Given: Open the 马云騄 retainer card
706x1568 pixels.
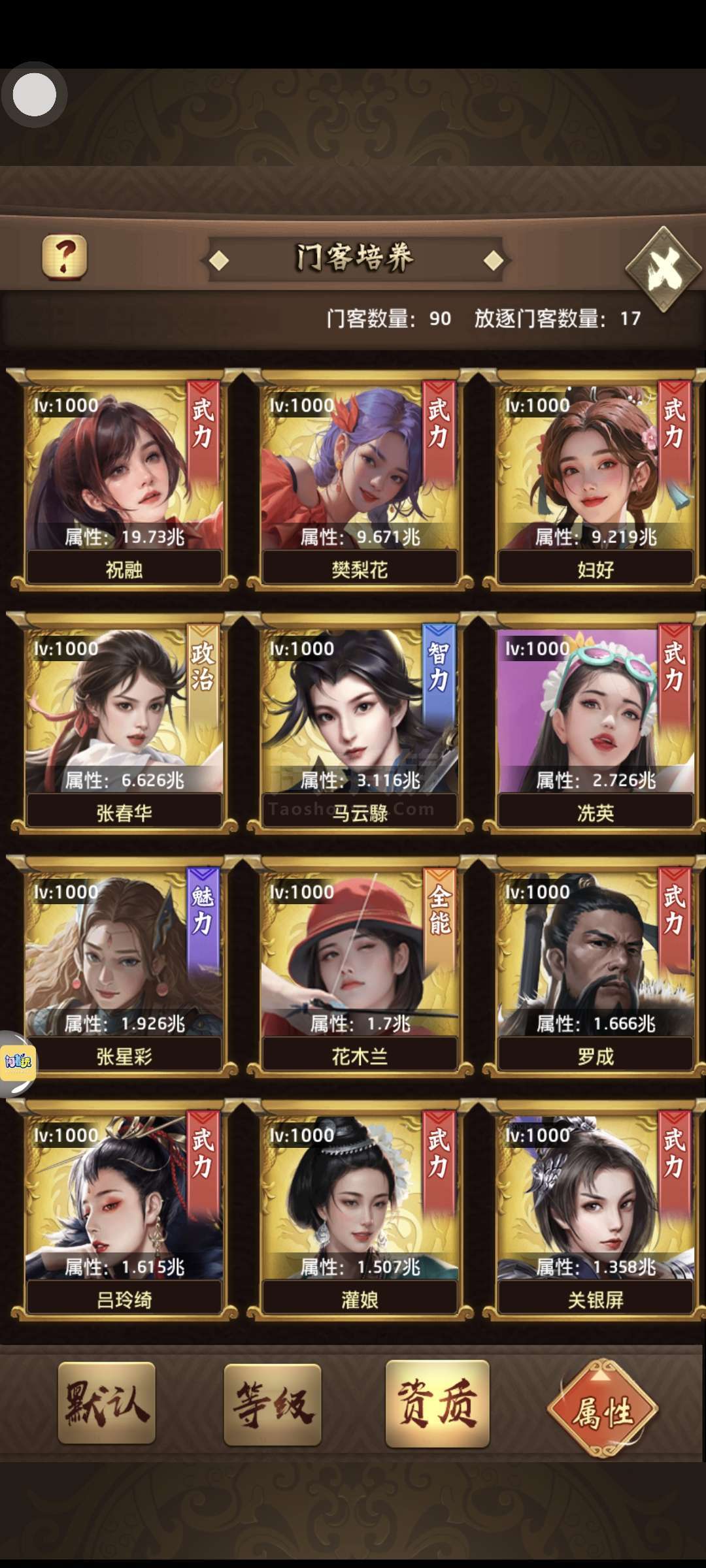Looking at the screenshot, I should (x=360, y=724).
